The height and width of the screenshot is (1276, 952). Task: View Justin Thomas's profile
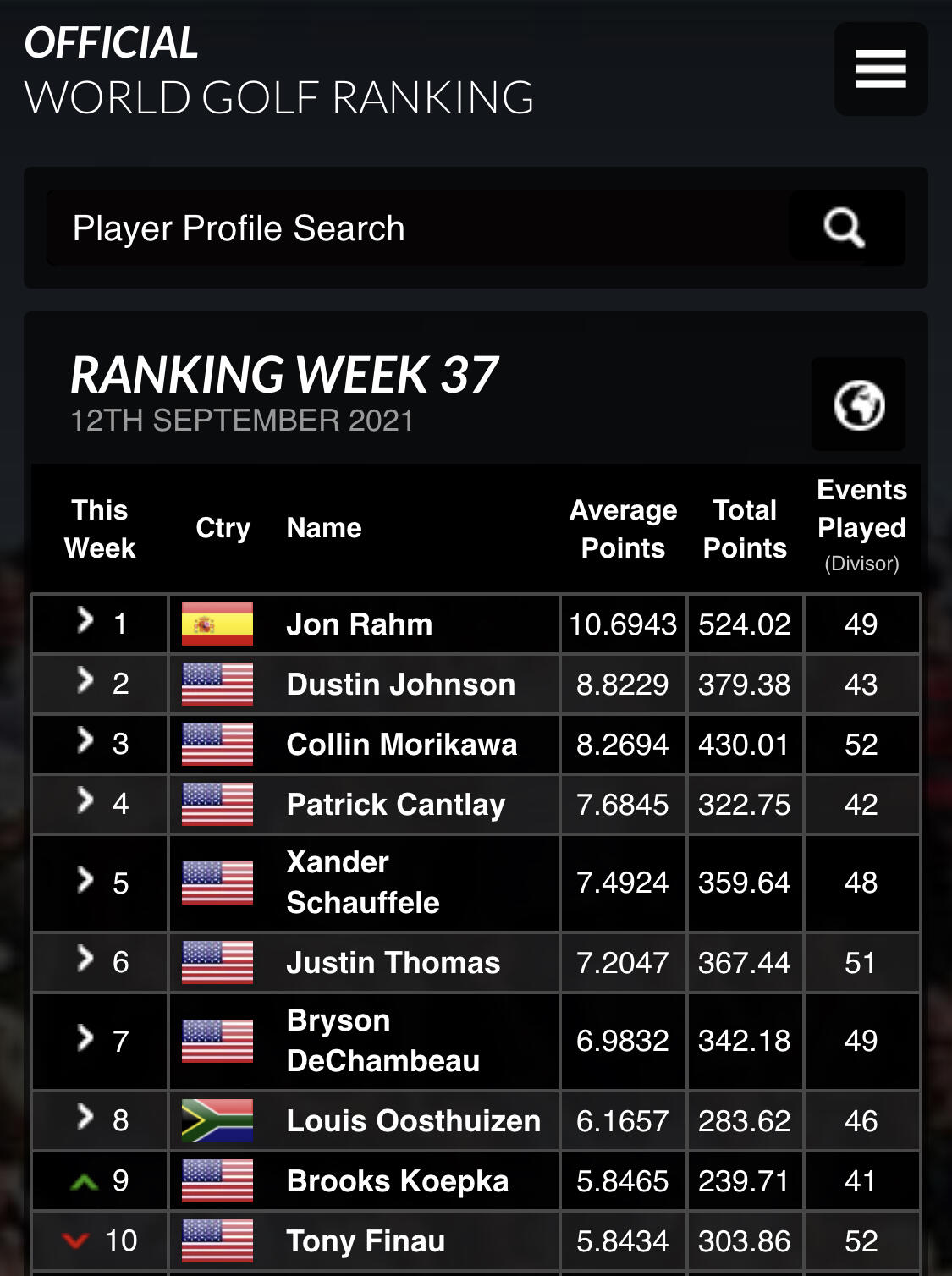coord(393,963)
